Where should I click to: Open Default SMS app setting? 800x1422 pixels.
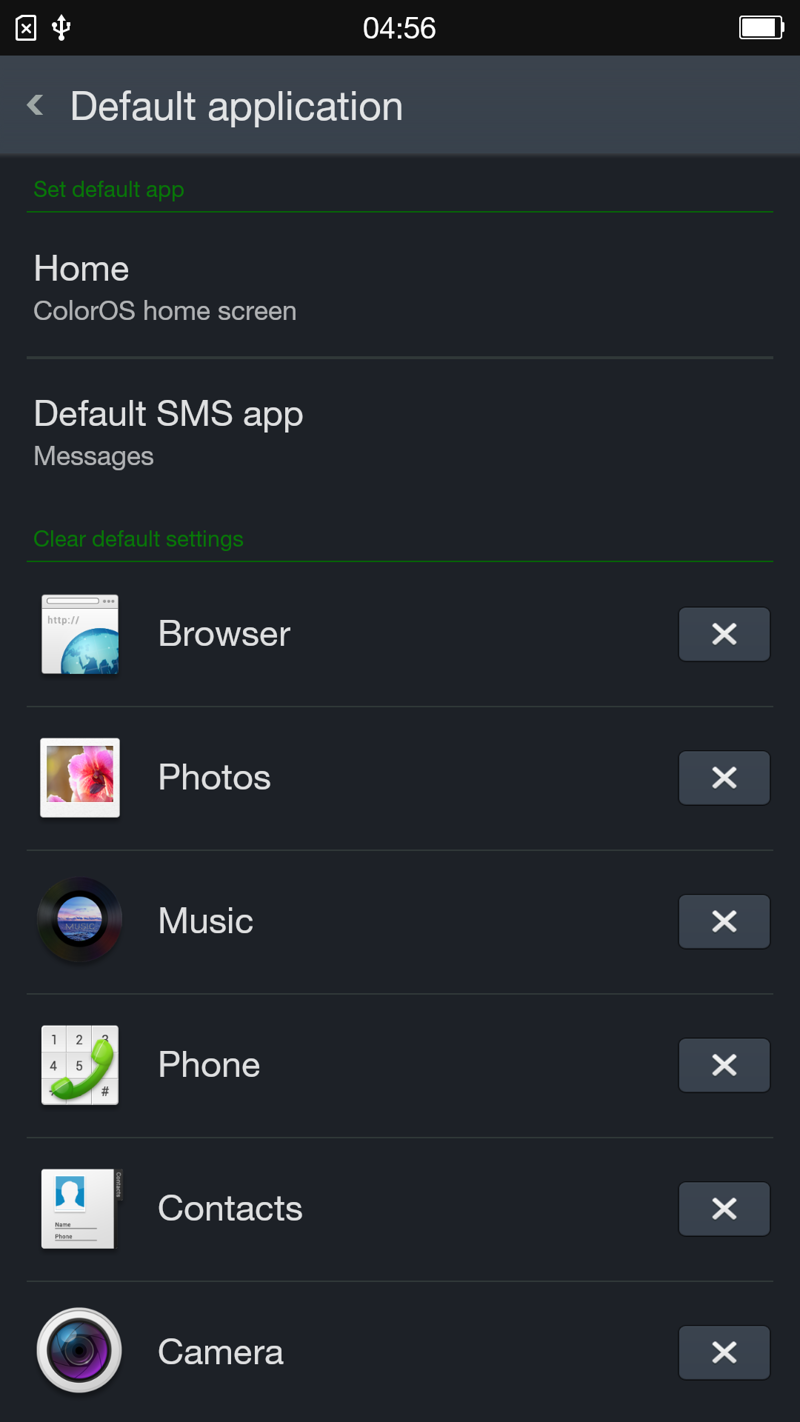[400, 431]
